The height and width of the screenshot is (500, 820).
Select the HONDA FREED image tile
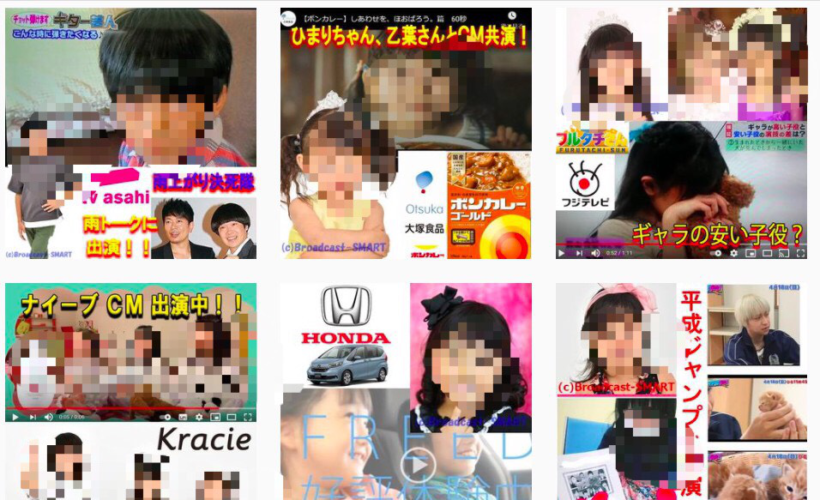click(405, 390)
